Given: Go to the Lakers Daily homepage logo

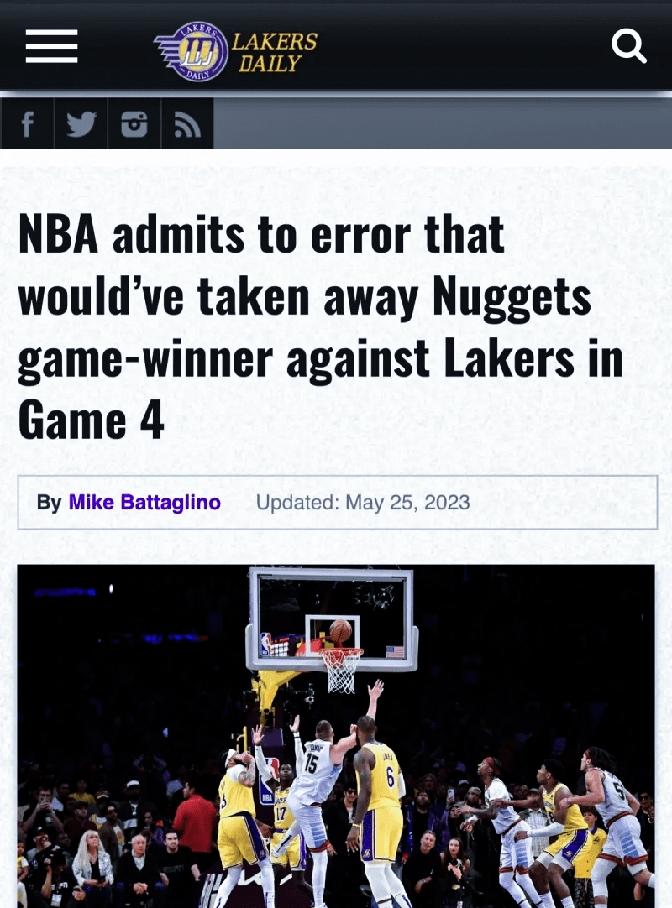Looking at the screenshot, I should point(236,52).
